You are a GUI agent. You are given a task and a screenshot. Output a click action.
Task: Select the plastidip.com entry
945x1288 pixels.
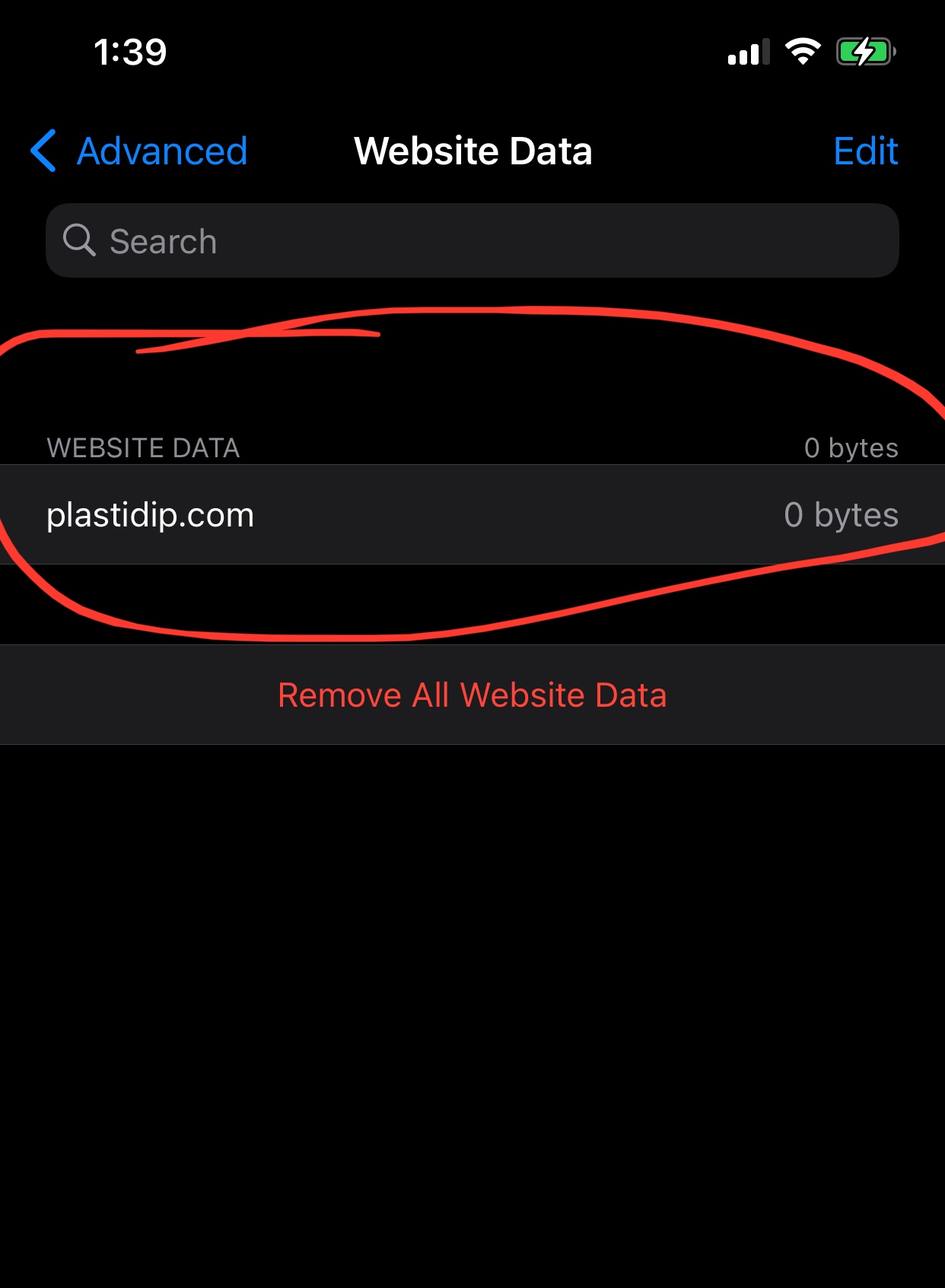click(473, 514)
